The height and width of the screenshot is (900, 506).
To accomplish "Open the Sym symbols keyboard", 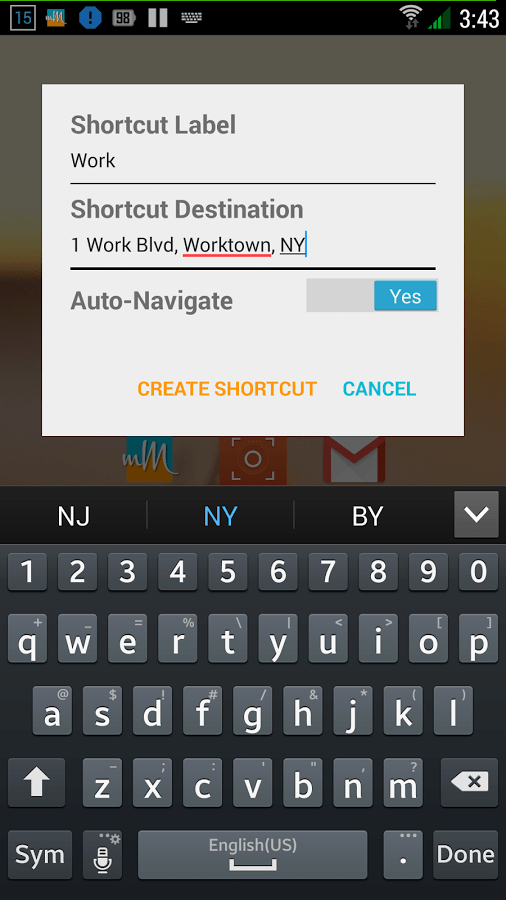I will click(x=40, y=855).
